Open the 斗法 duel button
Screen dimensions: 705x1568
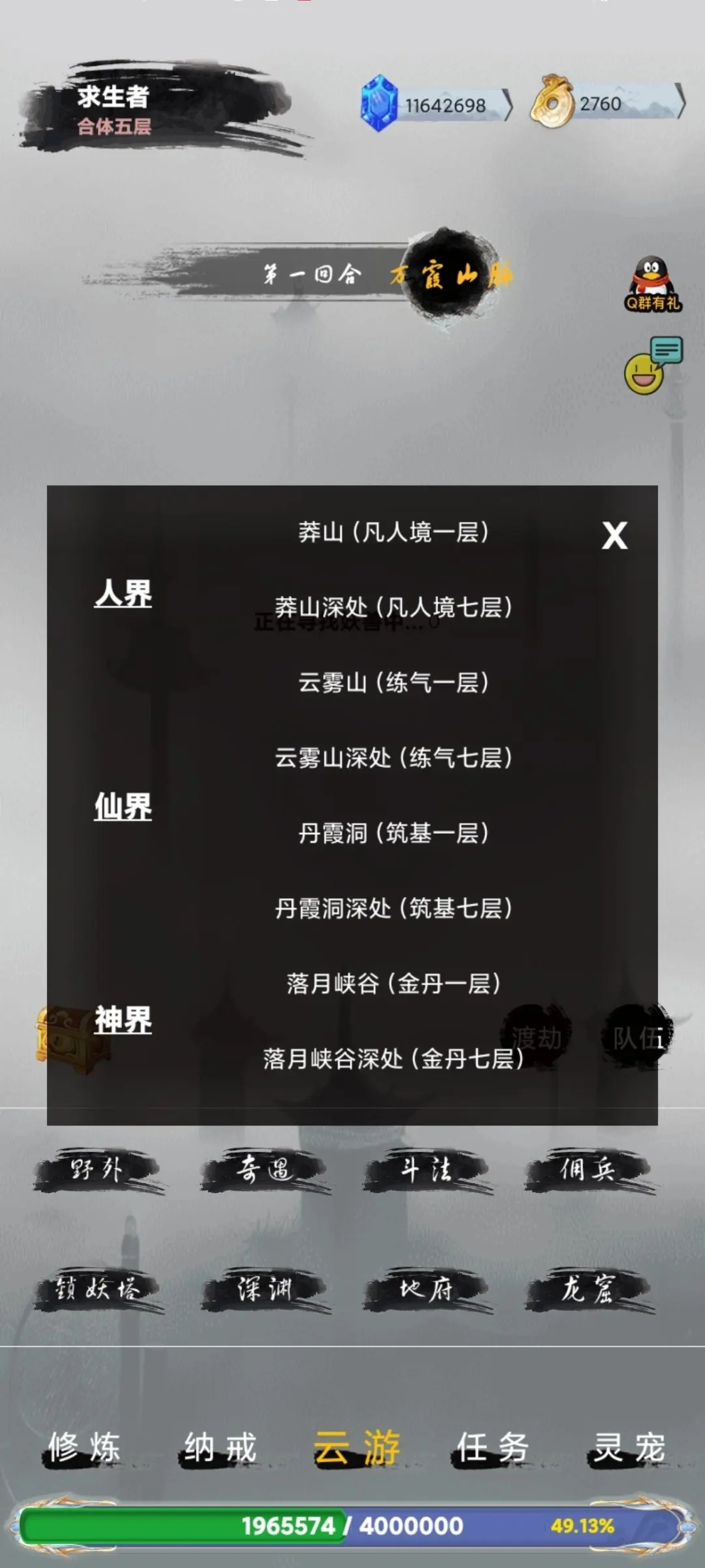tap(426, 1169)
